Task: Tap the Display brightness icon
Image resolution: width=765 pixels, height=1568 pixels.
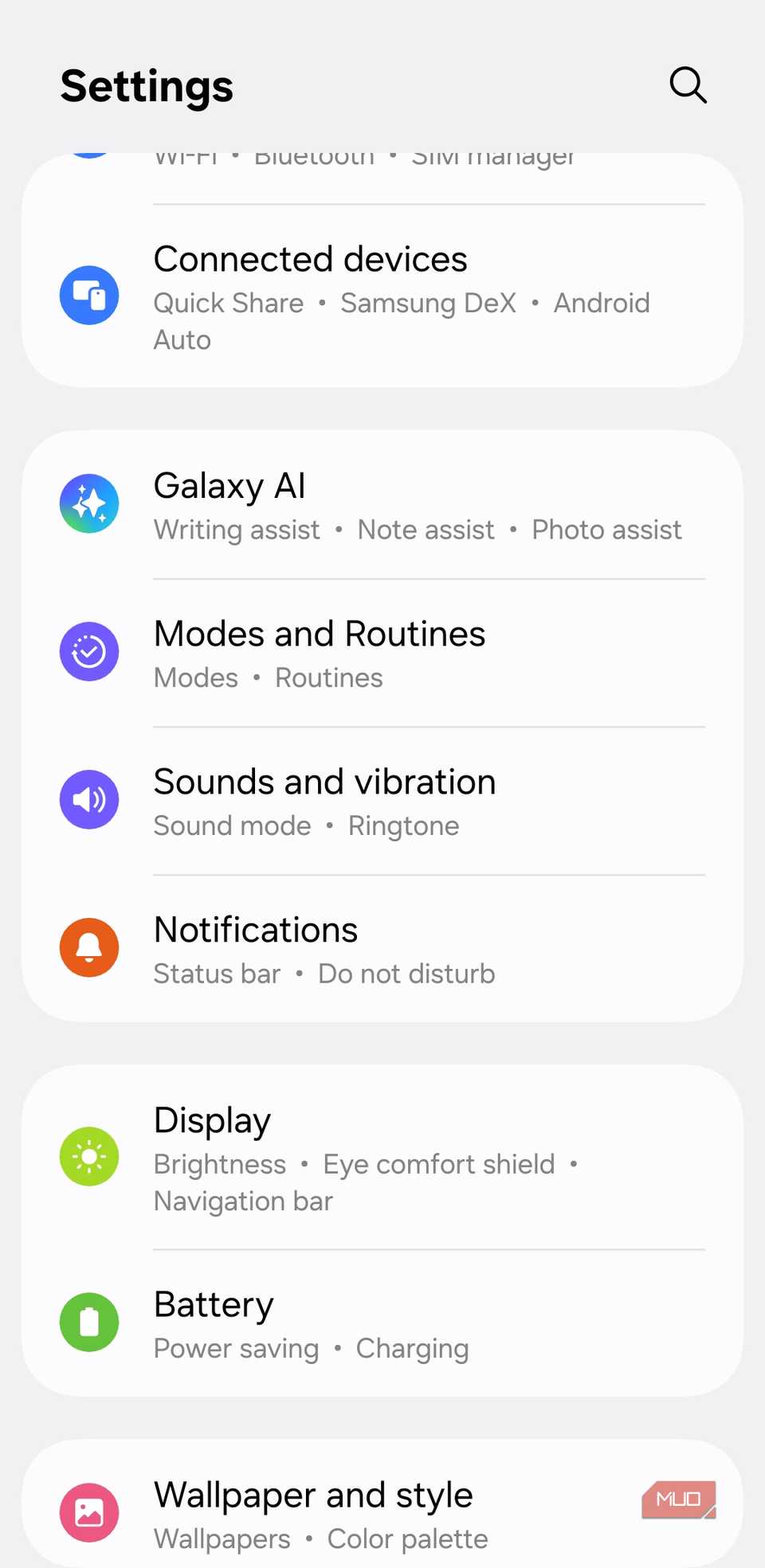Action: tap(89, 1156)
